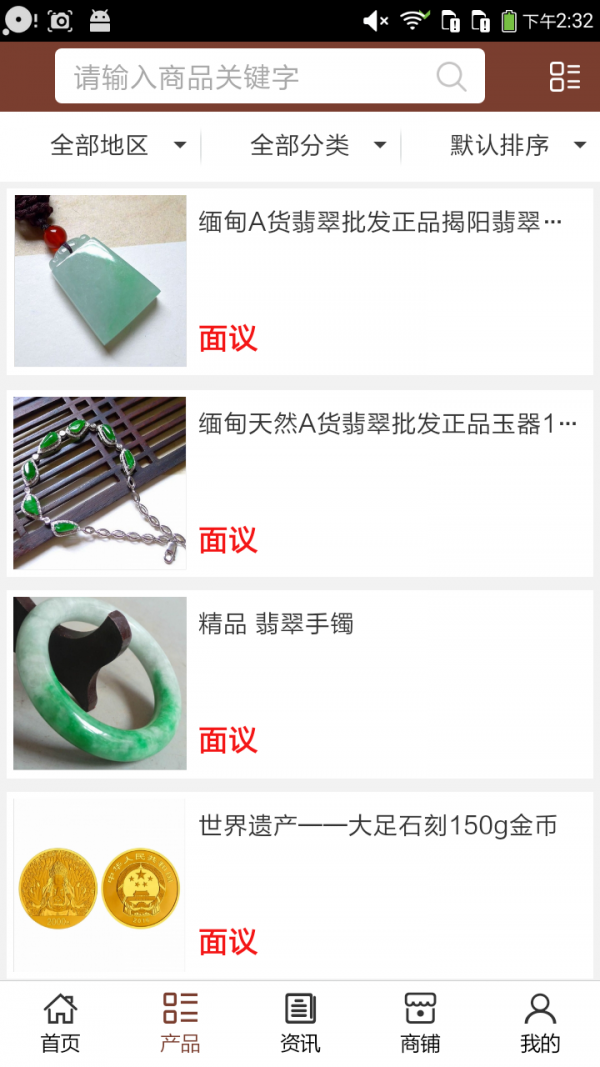Tap the magnifier search icon
The height and width of the screenshot is (1067, 600).
452,77
